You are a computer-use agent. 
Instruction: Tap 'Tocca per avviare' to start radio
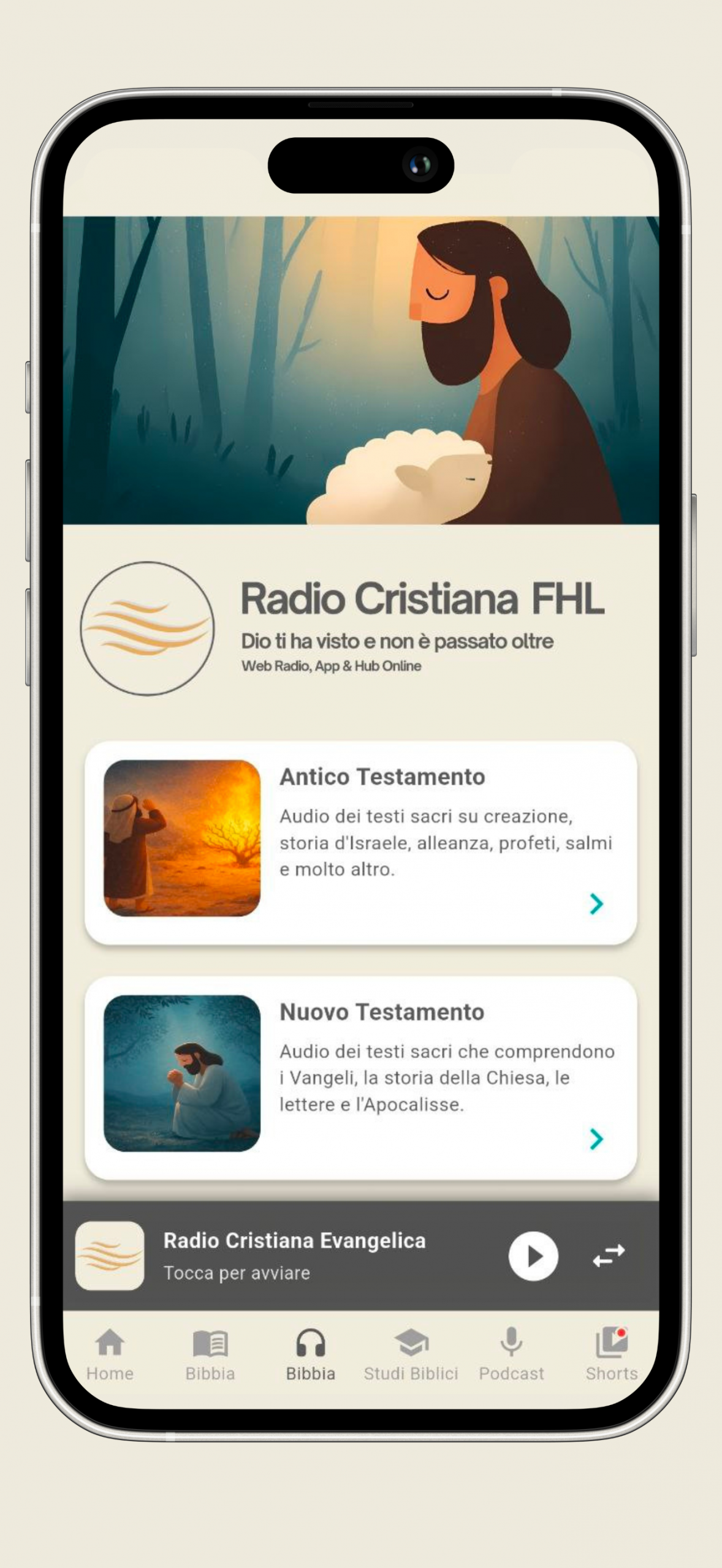236,1272
